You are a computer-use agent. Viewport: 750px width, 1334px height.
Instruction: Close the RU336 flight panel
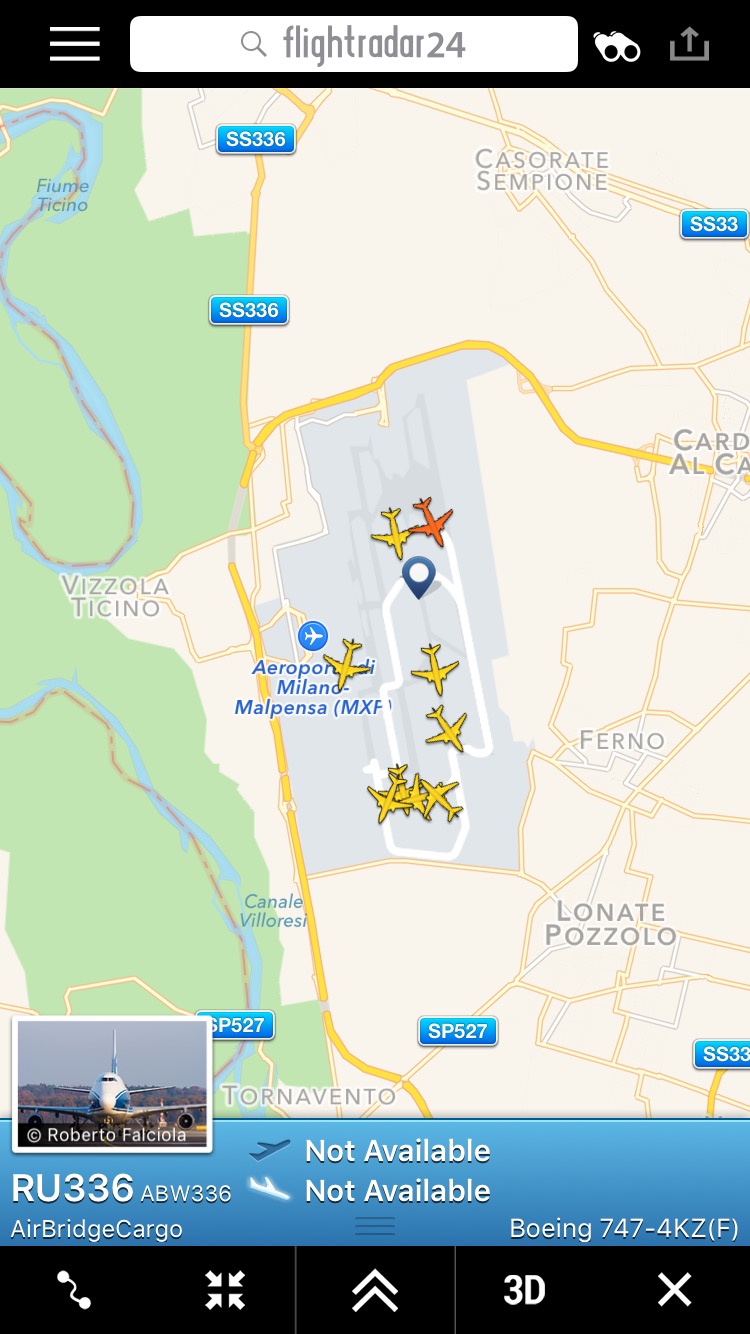coord(674,1290)
